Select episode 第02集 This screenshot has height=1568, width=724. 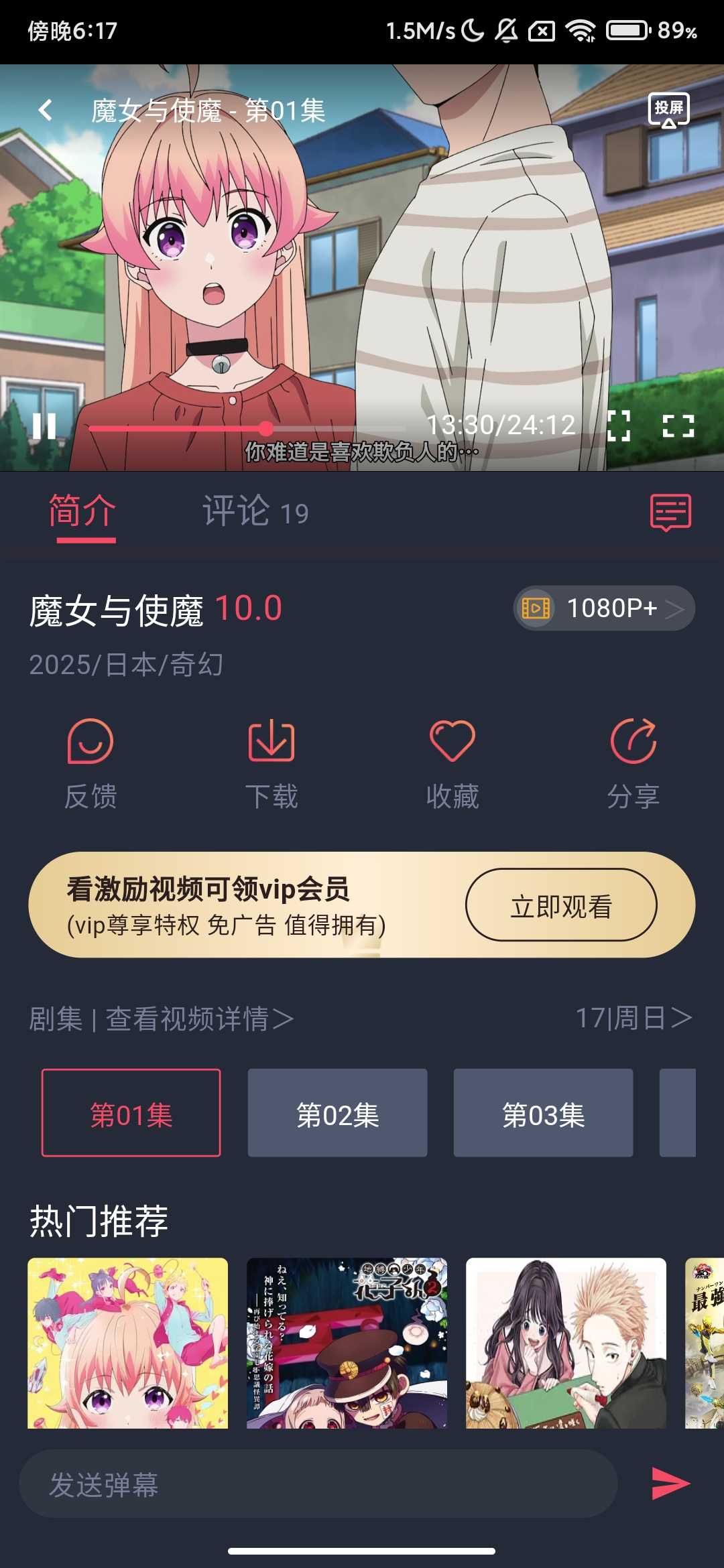(x=337, y=1114)
